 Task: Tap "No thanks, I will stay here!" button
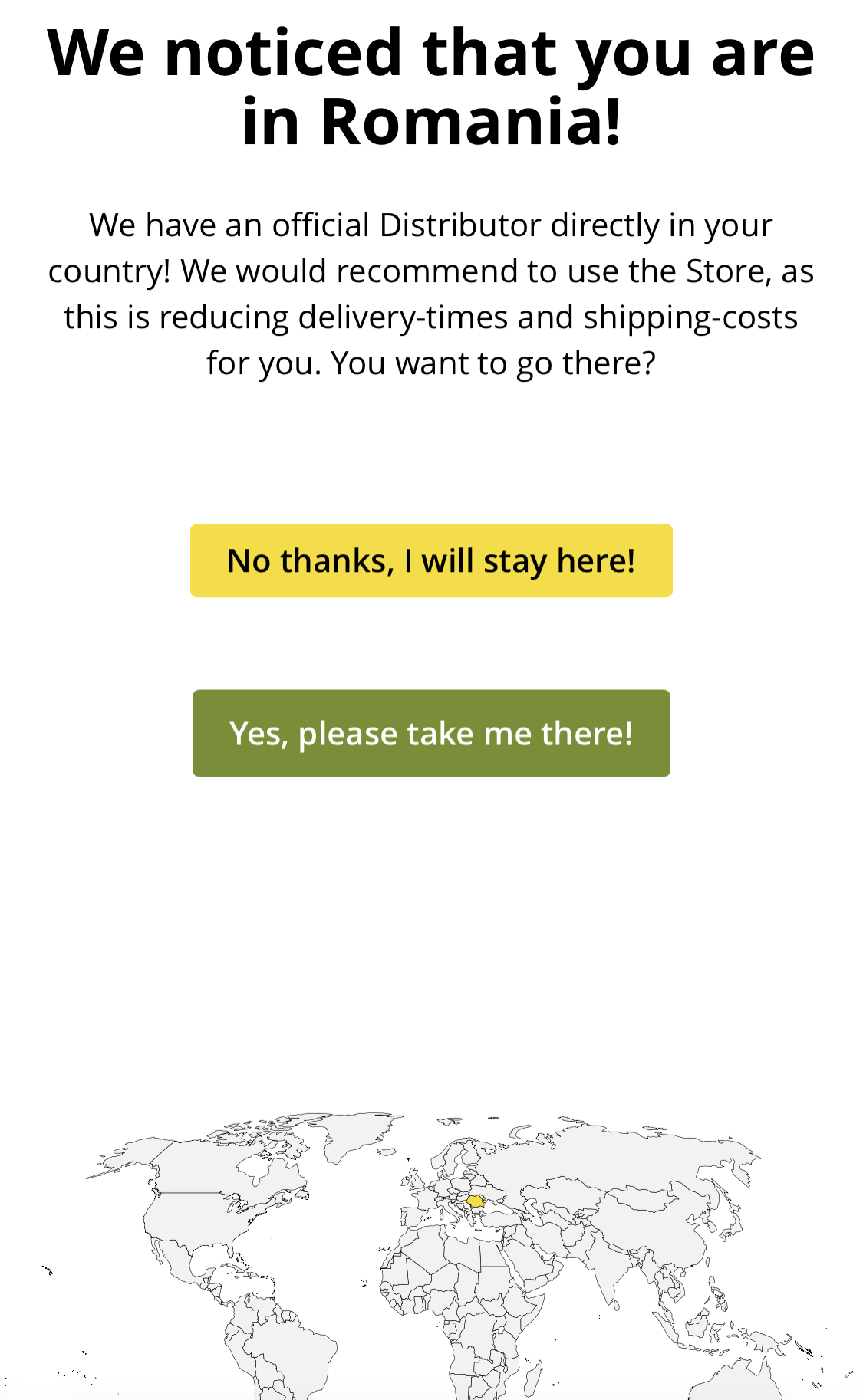coord(431,560)
